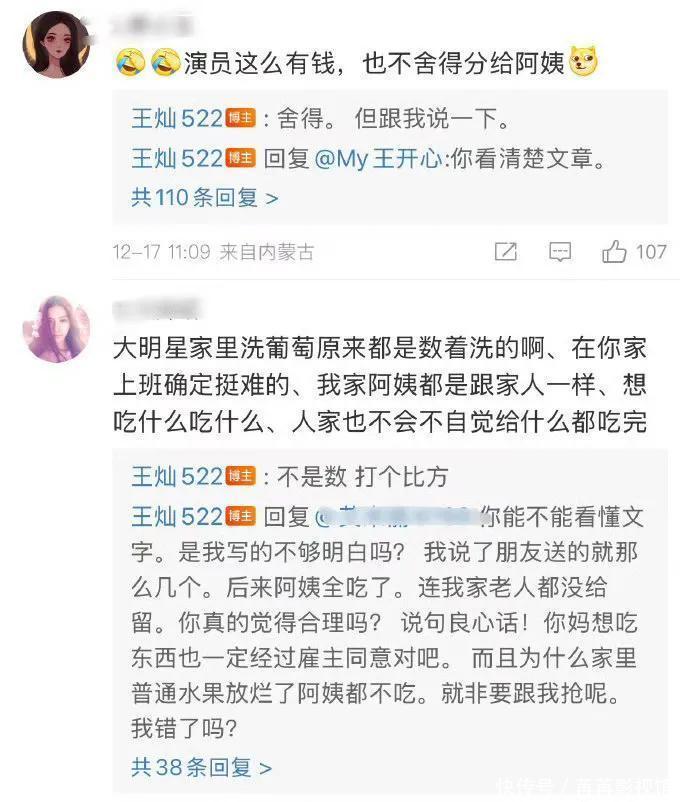The height and width of the screenshot is (802, 680).
Task: Forward the comment from 内蒙古
Action: 506,252
